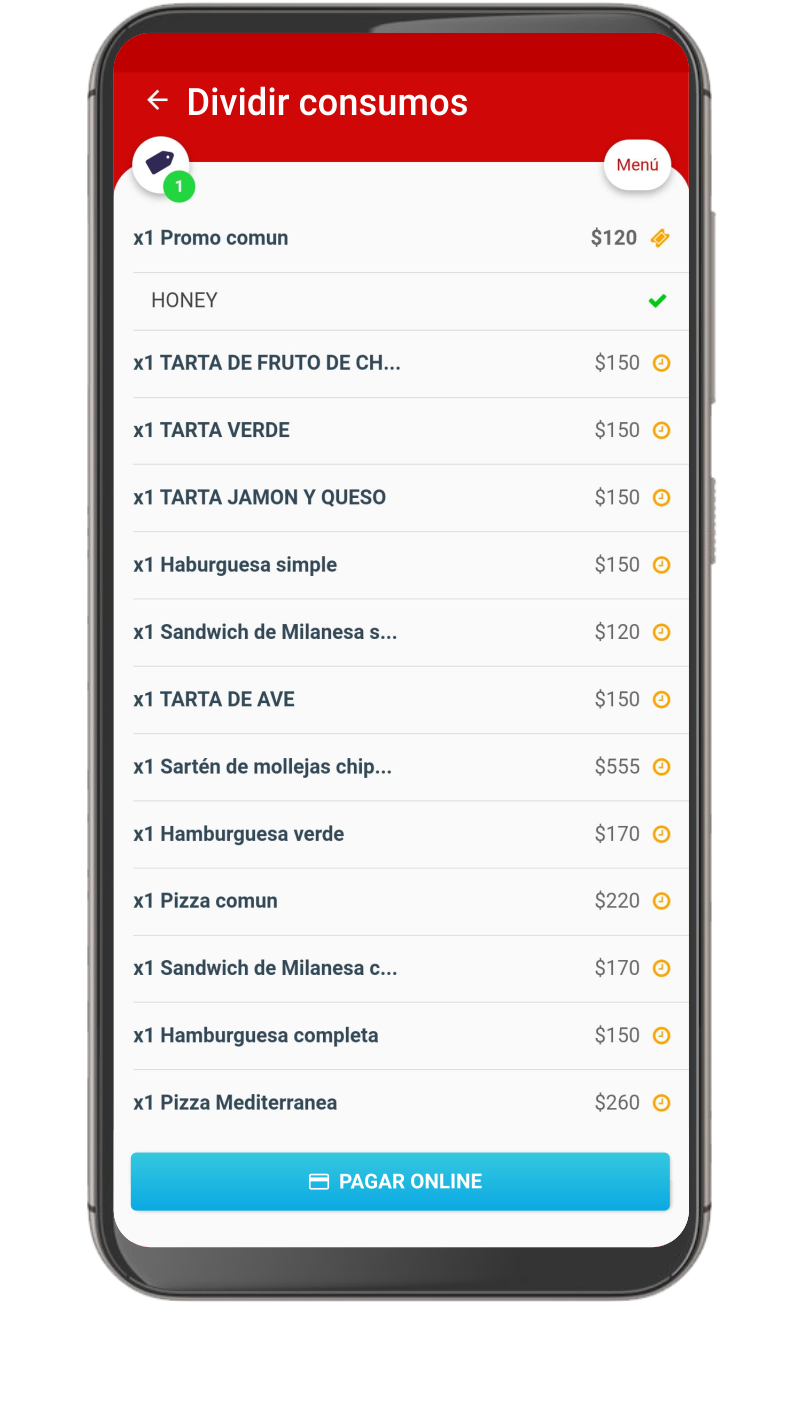Pick the Hamburguesa verde item
804x1428 pixels.
coord(400,834)
